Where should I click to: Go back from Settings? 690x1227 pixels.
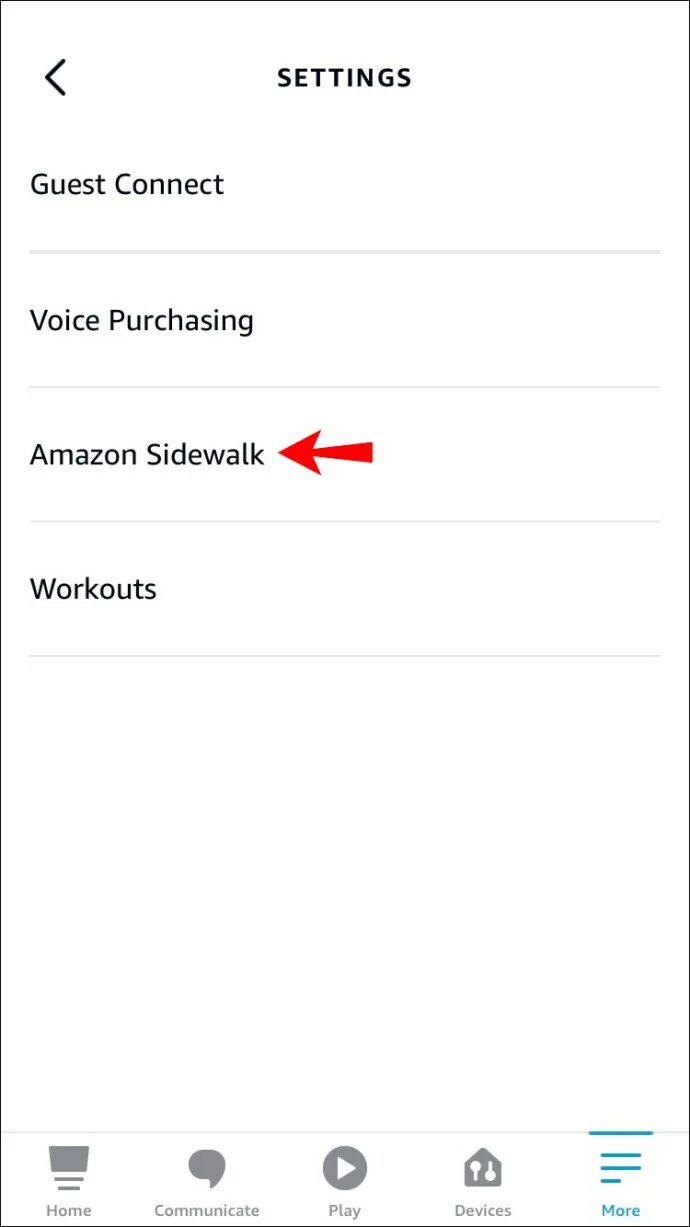pos(55,77)
